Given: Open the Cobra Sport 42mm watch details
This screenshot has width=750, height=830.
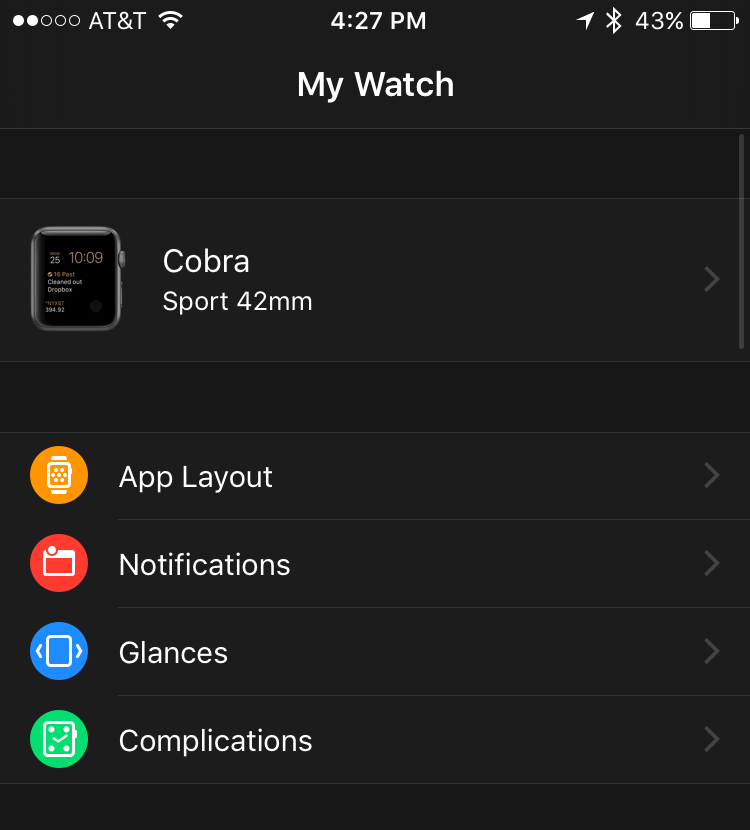Looking at the screenshot, I should click(x=375, y=279).
